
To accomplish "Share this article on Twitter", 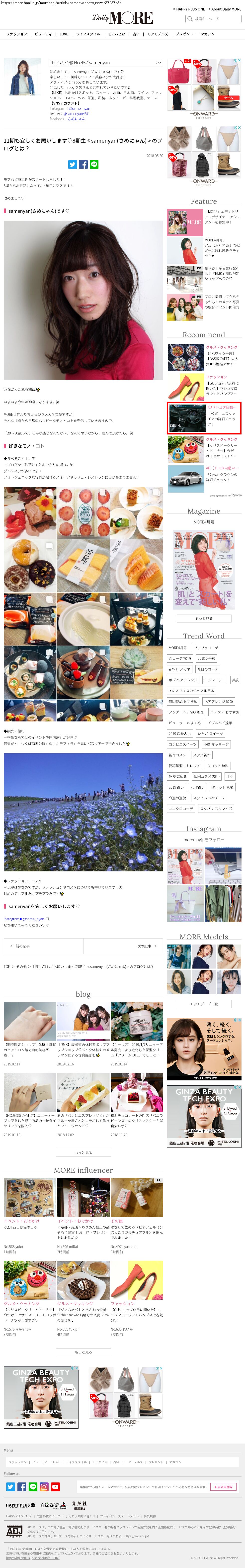I will click(x=72, y=164).
